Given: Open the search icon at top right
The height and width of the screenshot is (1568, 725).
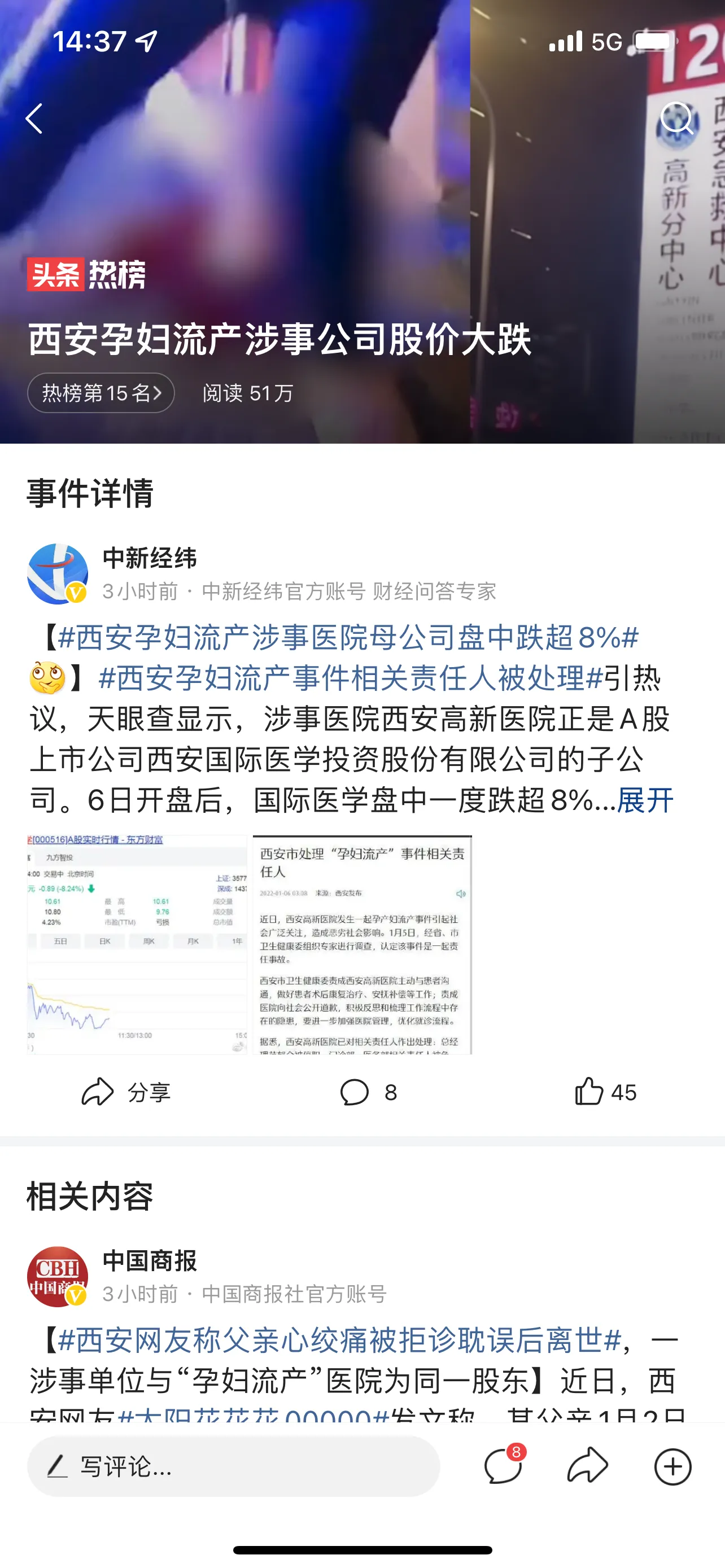Looking at the screenshot, I should [x=677, y=118].
